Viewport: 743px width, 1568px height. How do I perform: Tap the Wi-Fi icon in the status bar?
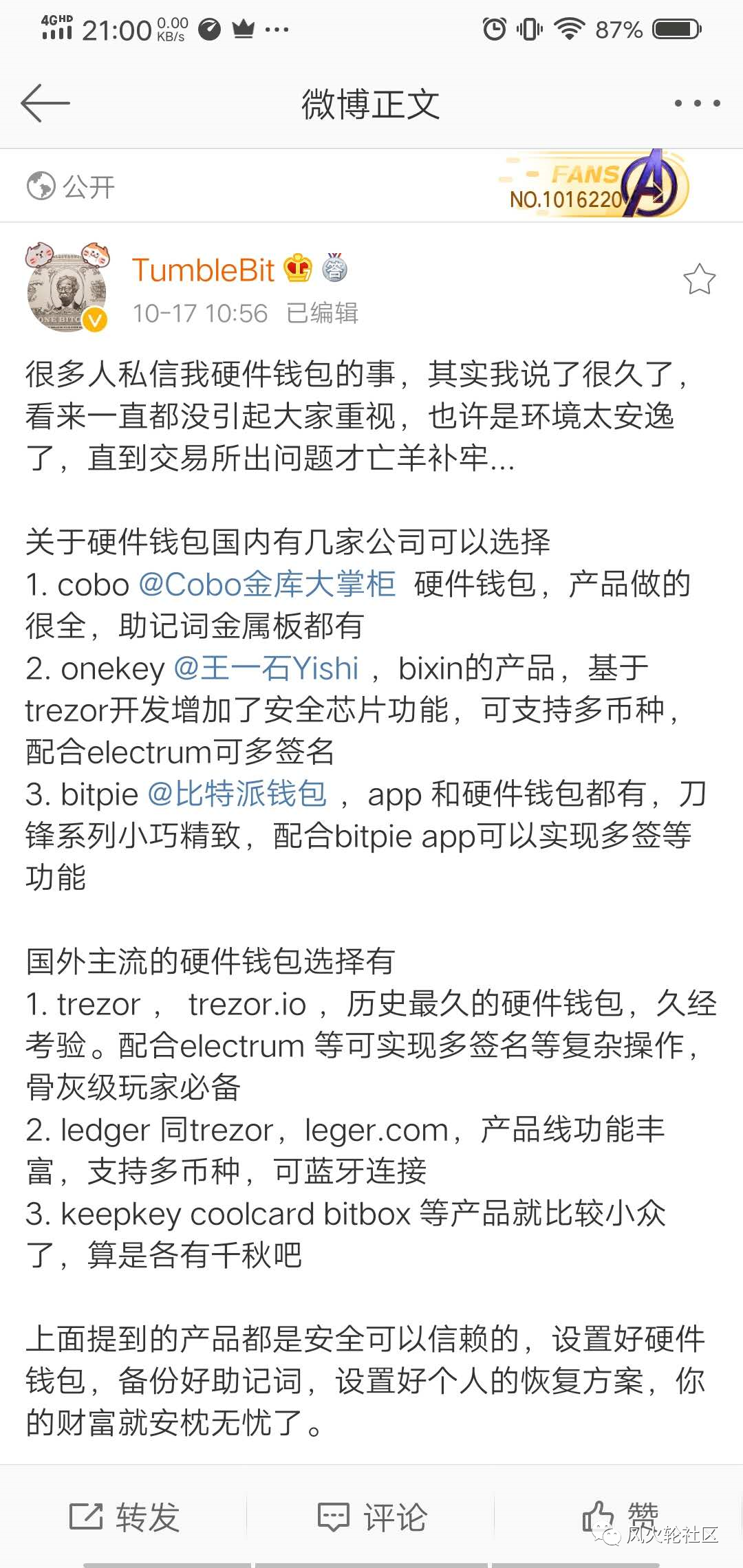(x=568, y=28)
